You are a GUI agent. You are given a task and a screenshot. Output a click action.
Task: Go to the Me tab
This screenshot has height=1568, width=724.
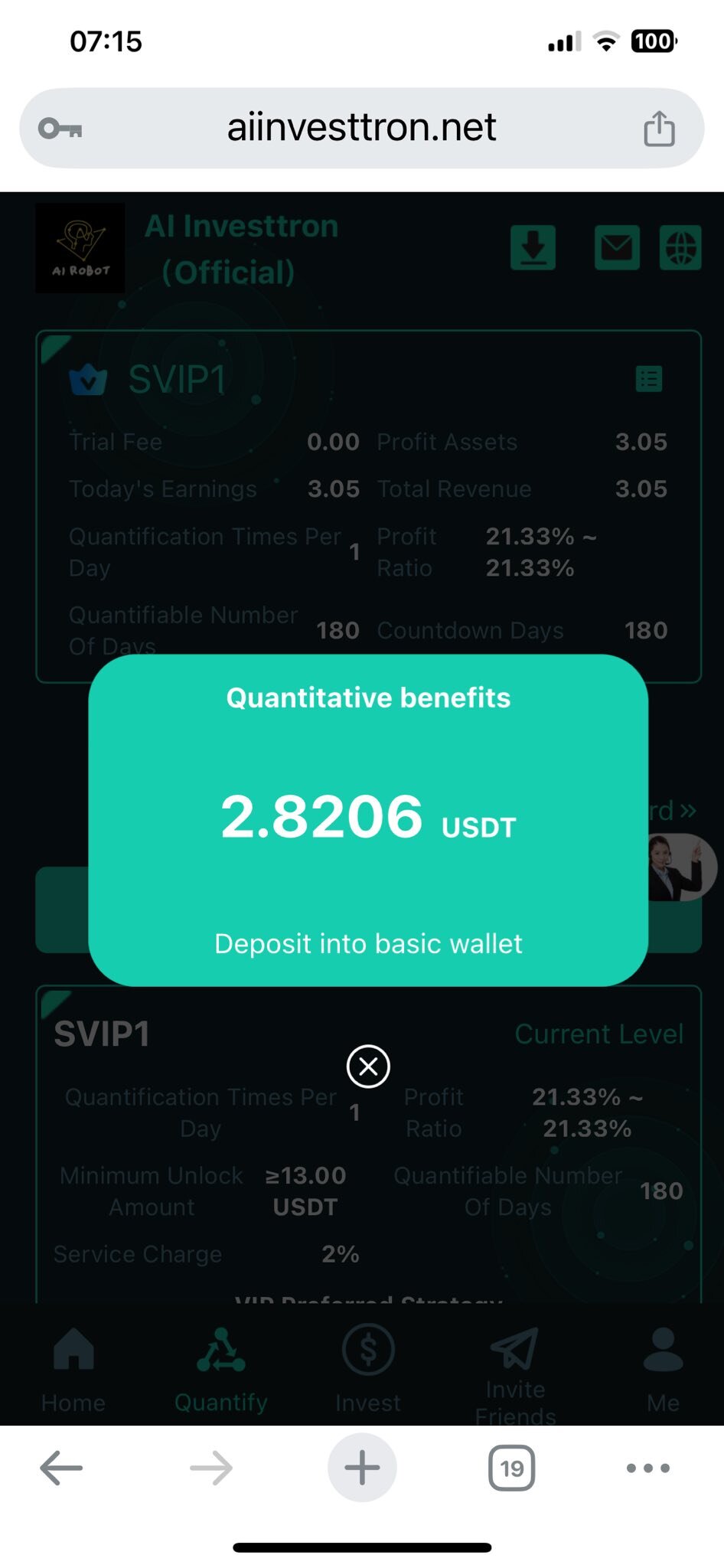663,1370
